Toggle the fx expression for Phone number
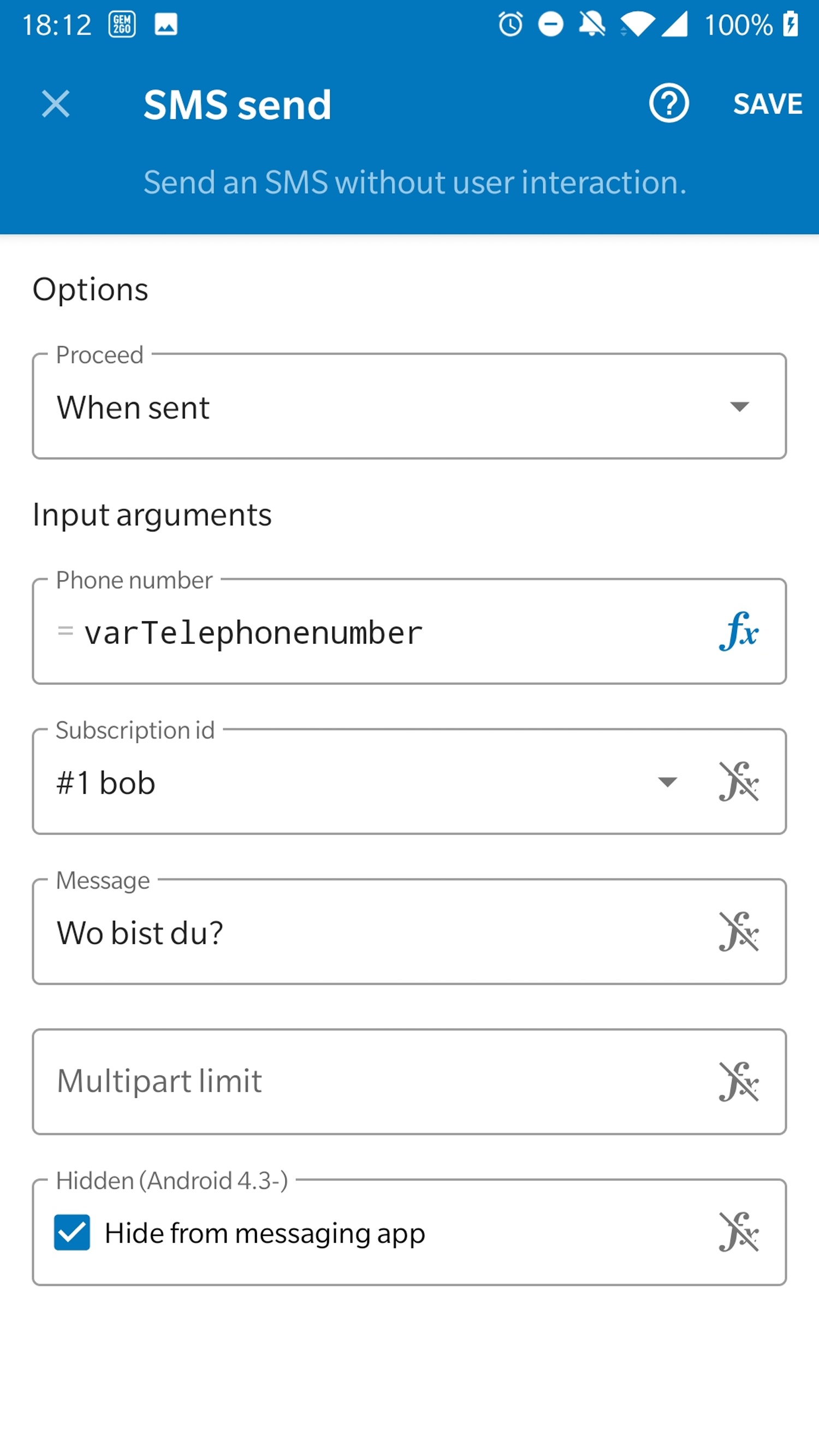The height and width of the screenshot is (1456, 819). click(739, 631)
